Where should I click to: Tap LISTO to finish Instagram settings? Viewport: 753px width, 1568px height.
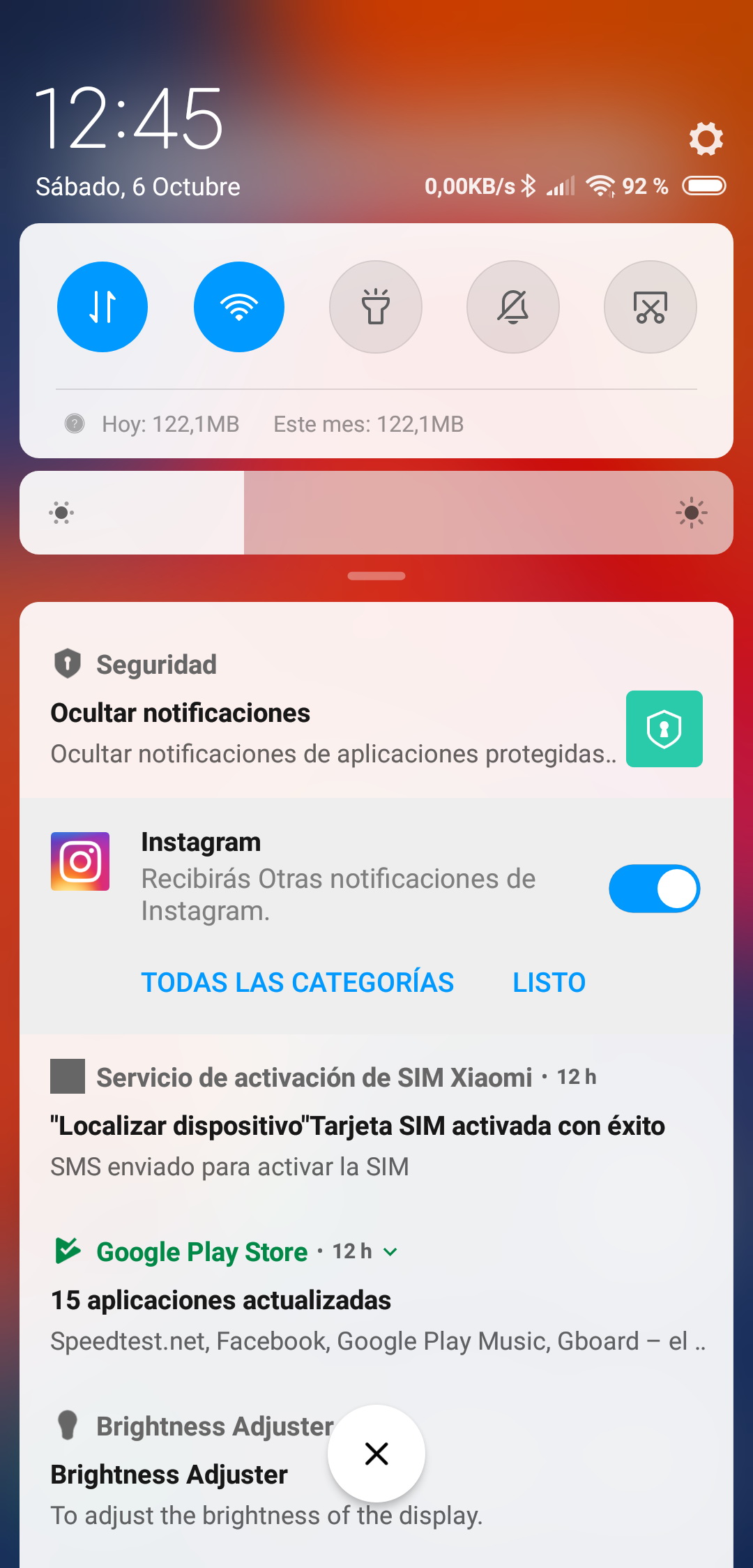click(549, 982)
